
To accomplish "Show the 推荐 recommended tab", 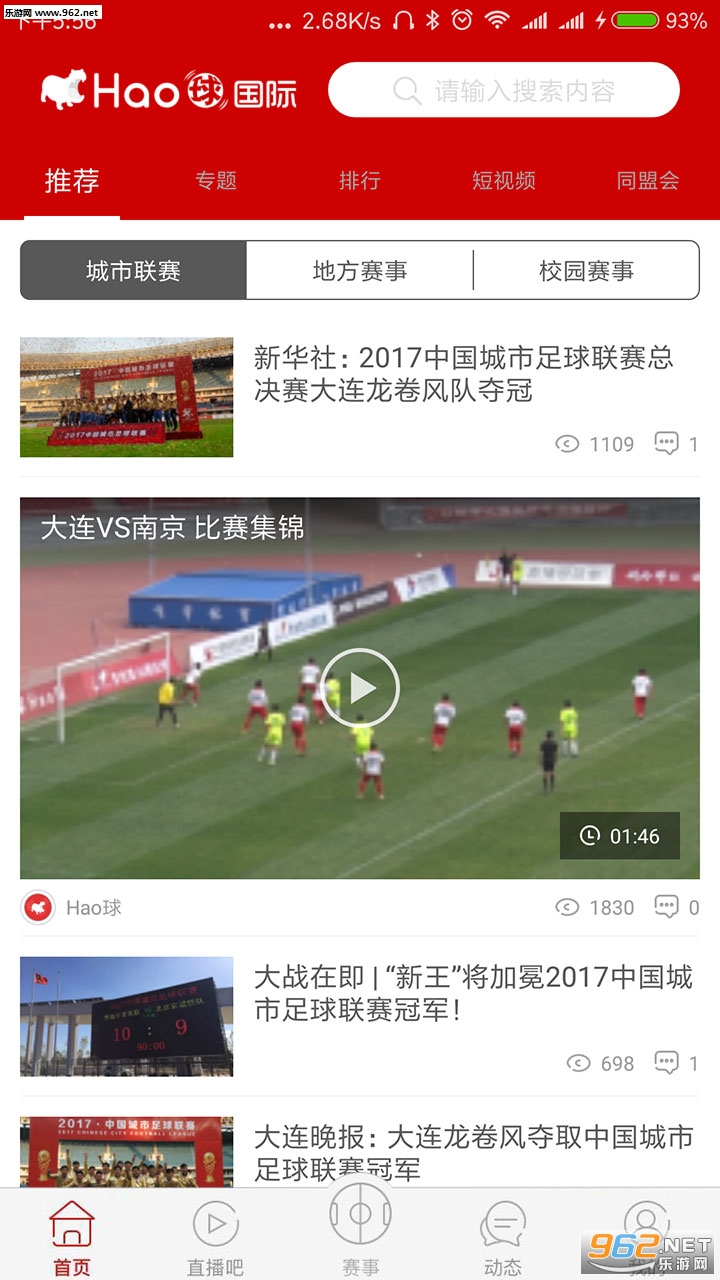I will tap(72, 181).
